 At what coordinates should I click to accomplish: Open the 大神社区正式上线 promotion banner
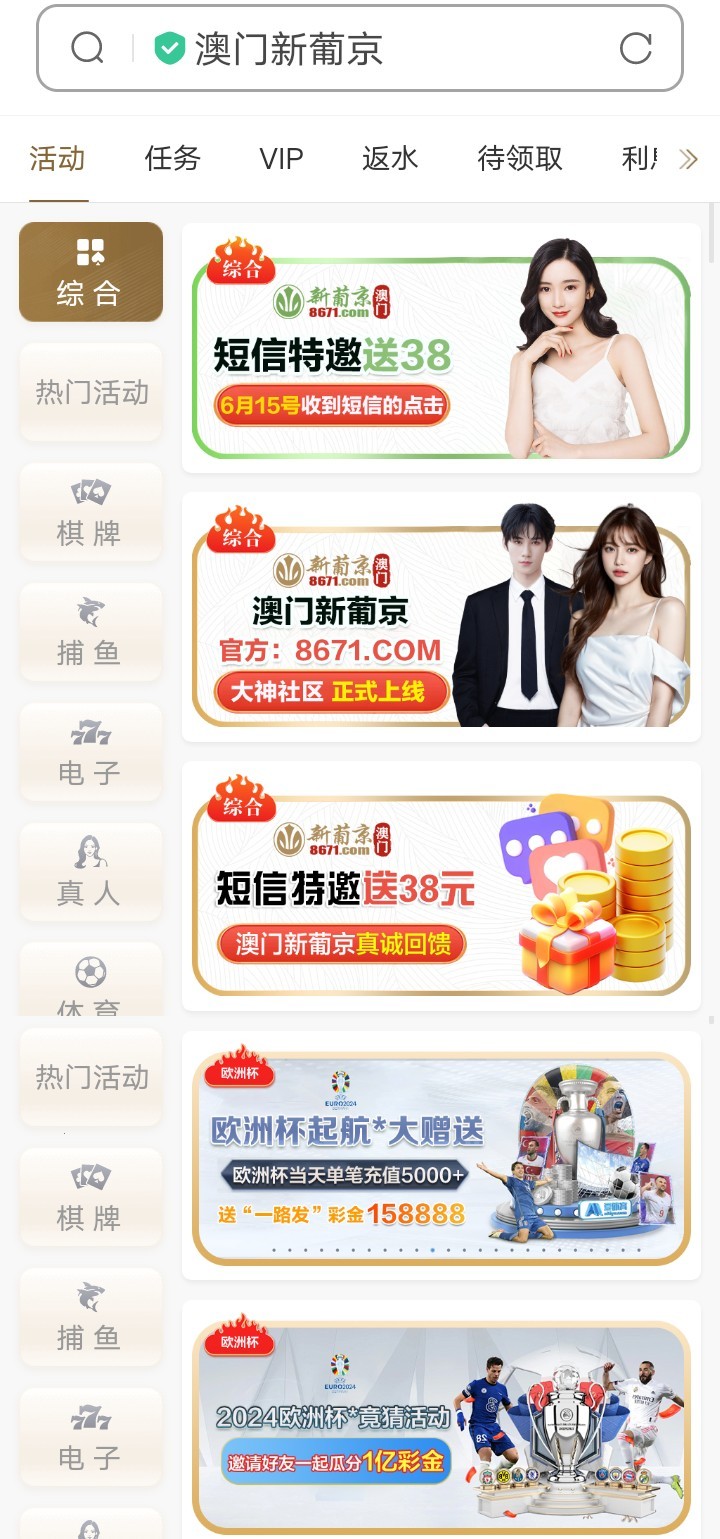click(441, 617)
